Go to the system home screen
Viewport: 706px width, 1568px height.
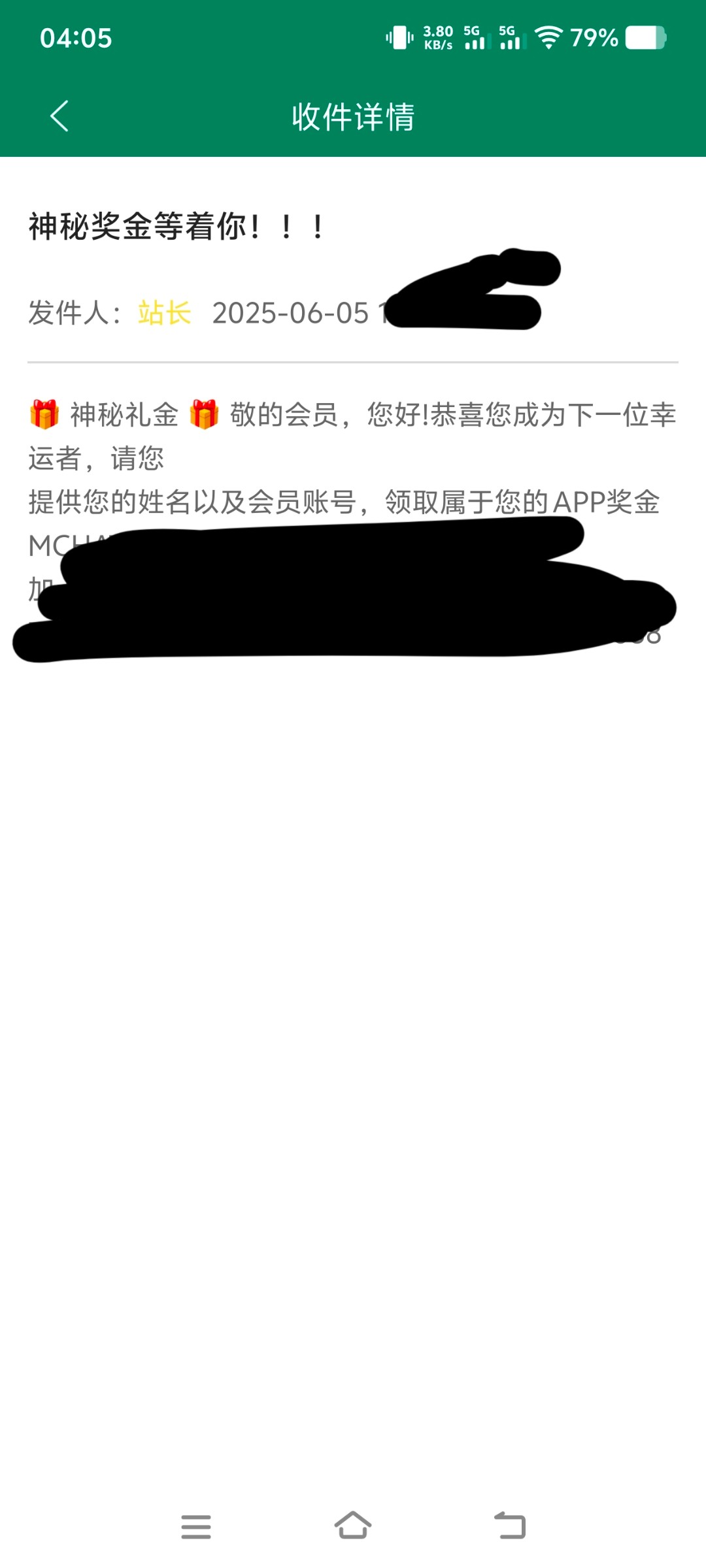[353, 1525]
